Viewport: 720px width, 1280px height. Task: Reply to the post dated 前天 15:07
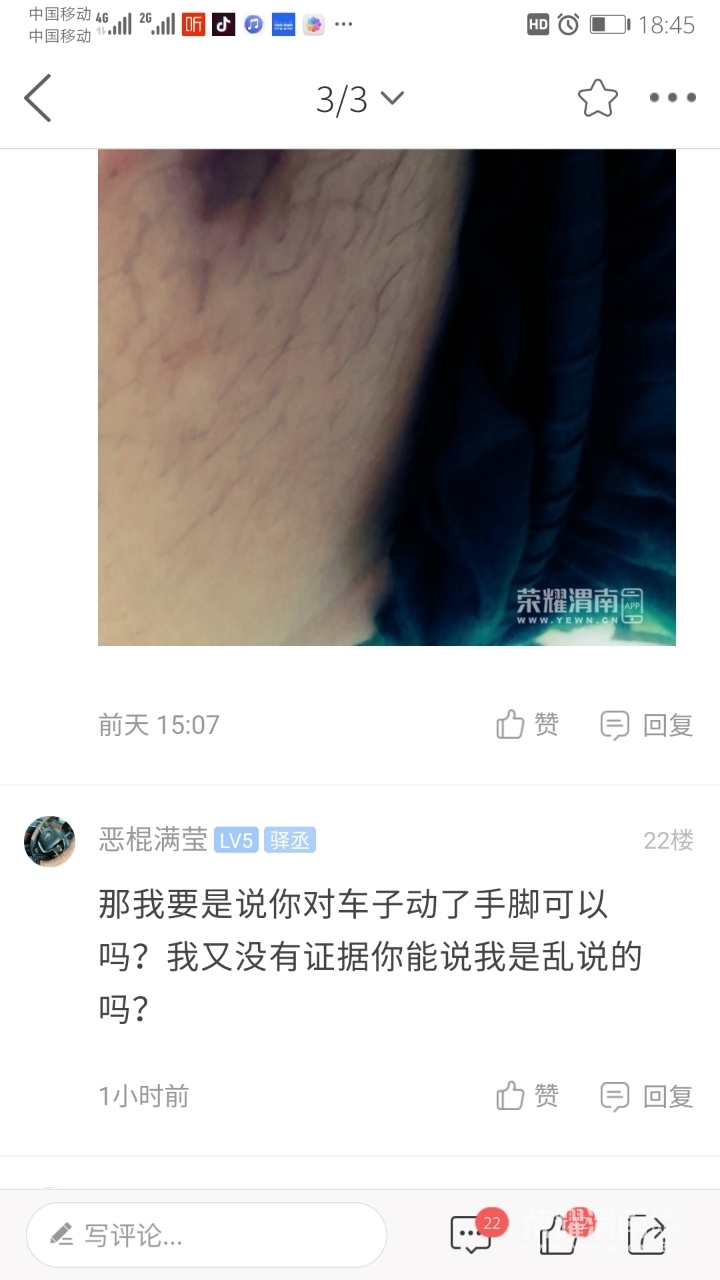click(646, 724)
